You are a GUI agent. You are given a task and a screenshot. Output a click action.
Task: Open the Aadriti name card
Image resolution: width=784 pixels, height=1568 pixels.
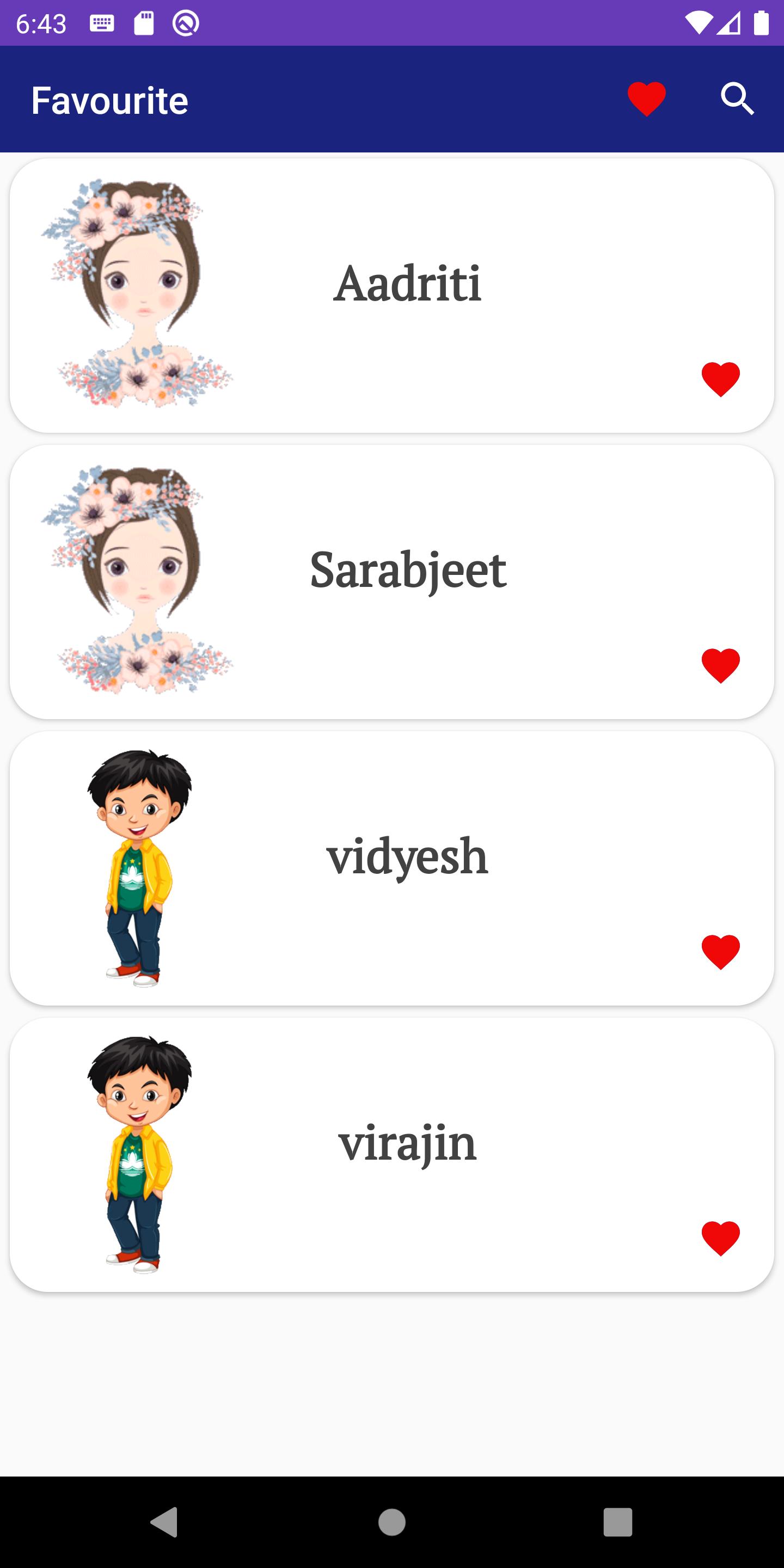click(x=407, y=284)
